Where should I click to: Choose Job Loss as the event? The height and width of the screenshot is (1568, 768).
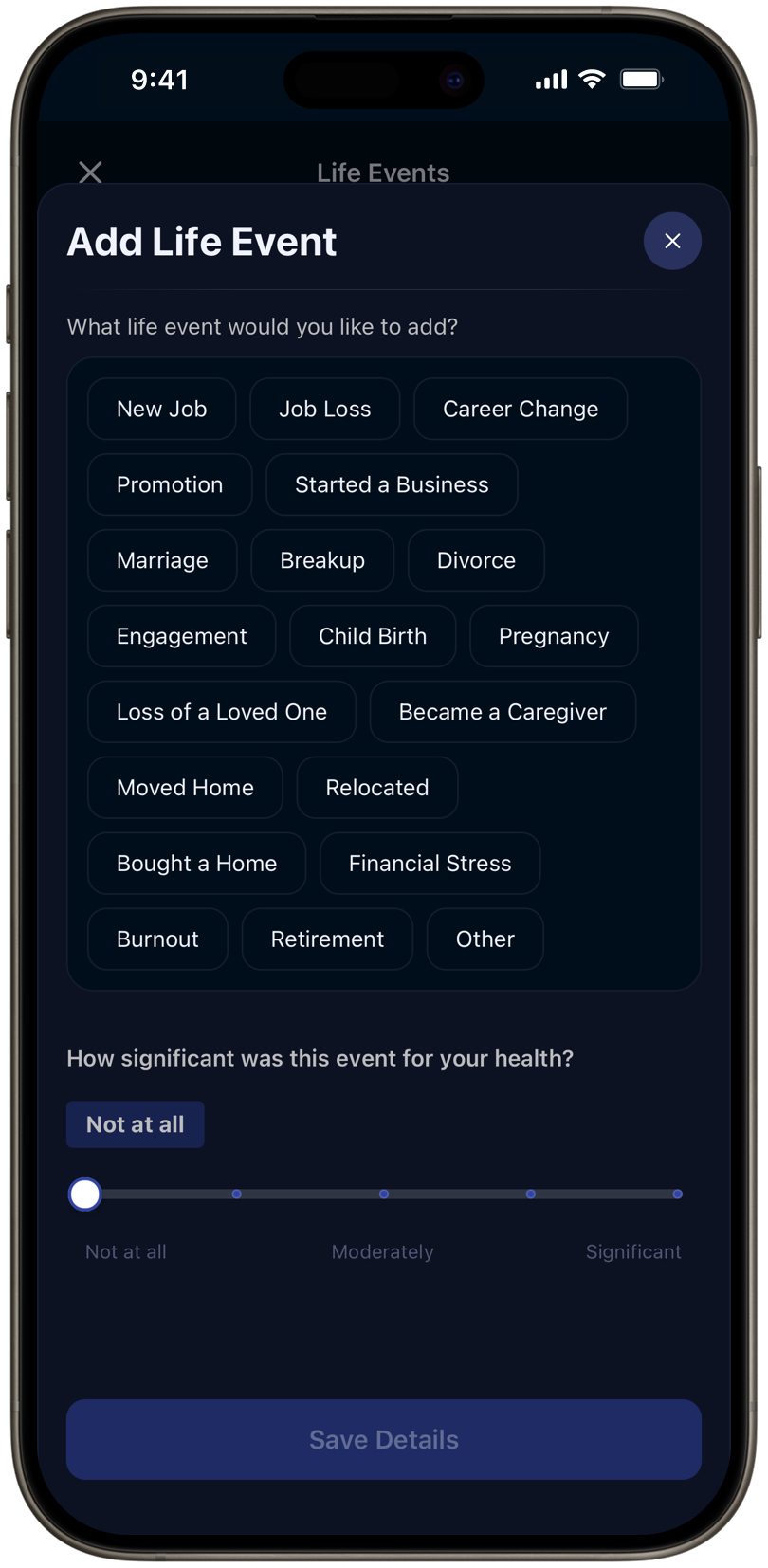[325, 409]
